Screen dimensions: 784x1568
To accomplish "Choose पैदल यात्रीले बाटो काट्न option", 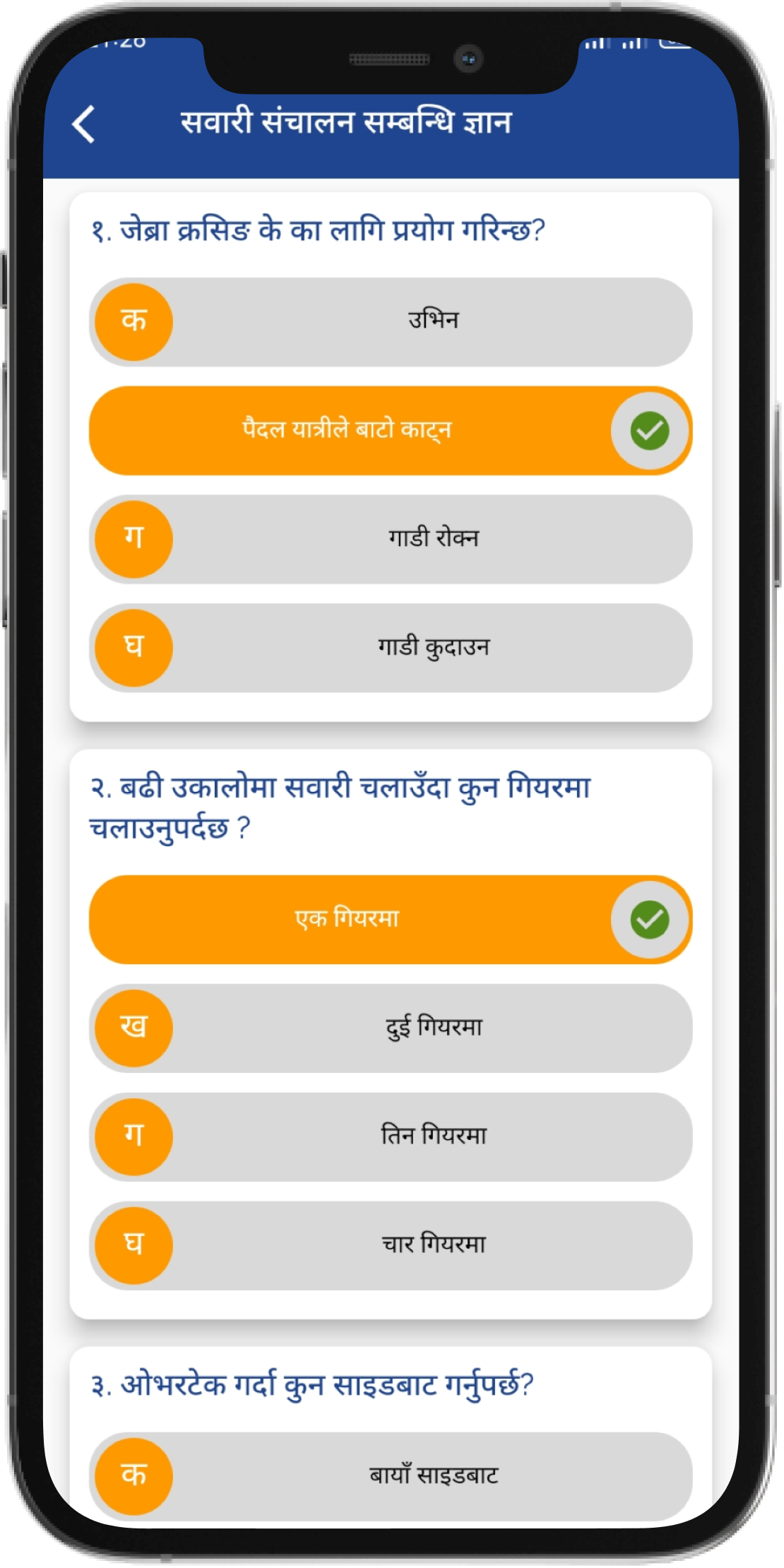I will click(391, 430).
